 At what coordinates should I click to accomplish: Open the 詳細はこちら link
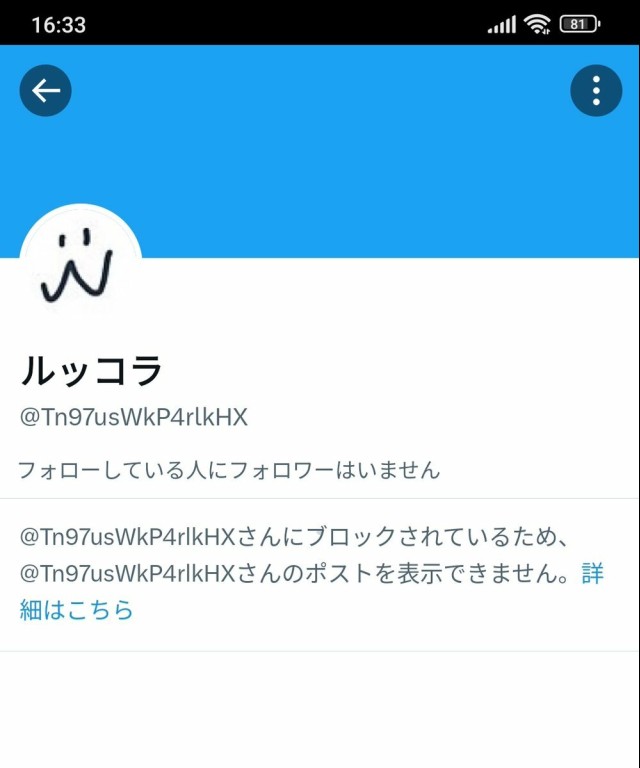tap(77, 610)
